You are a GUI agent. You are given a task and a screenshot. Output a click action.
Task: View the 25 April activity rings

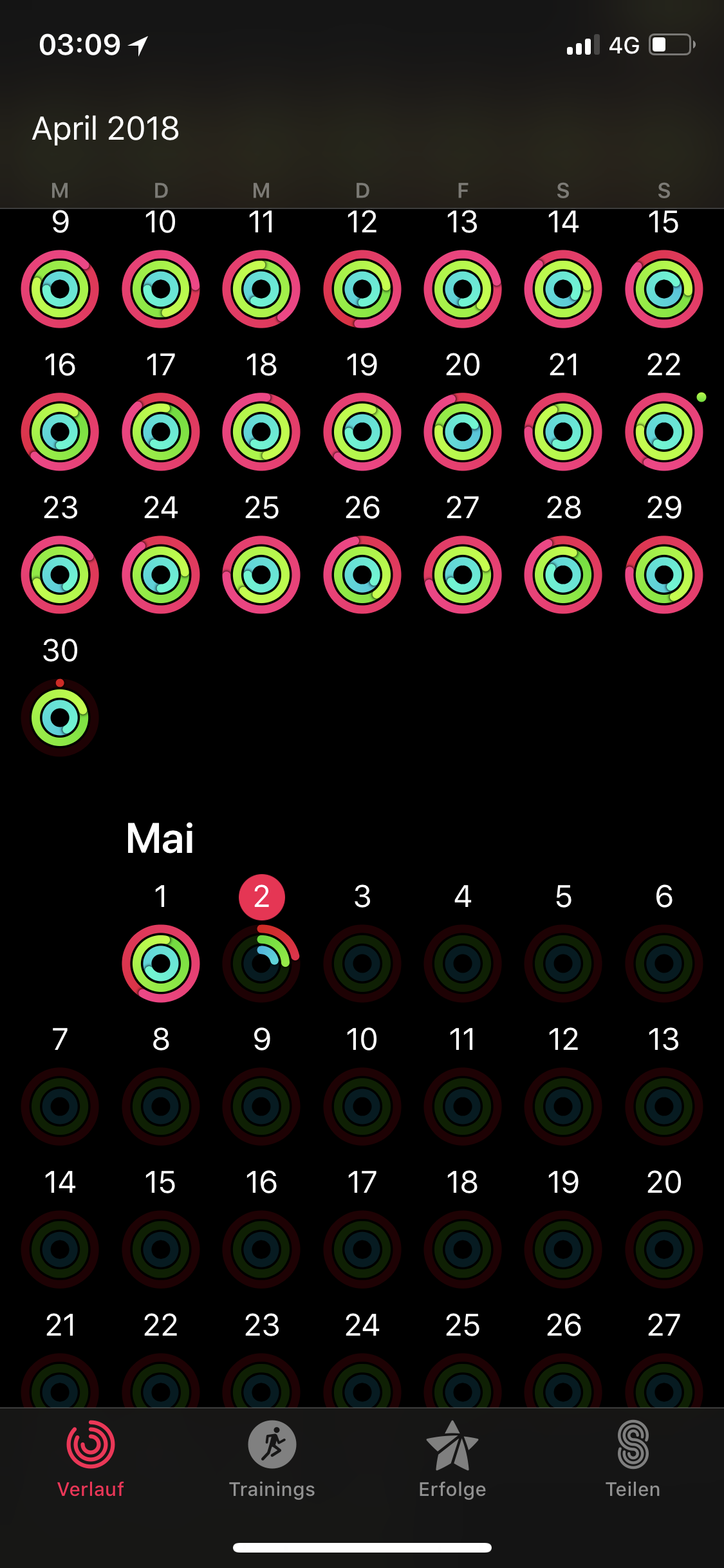pyautogui.click(x=261, y=575)
